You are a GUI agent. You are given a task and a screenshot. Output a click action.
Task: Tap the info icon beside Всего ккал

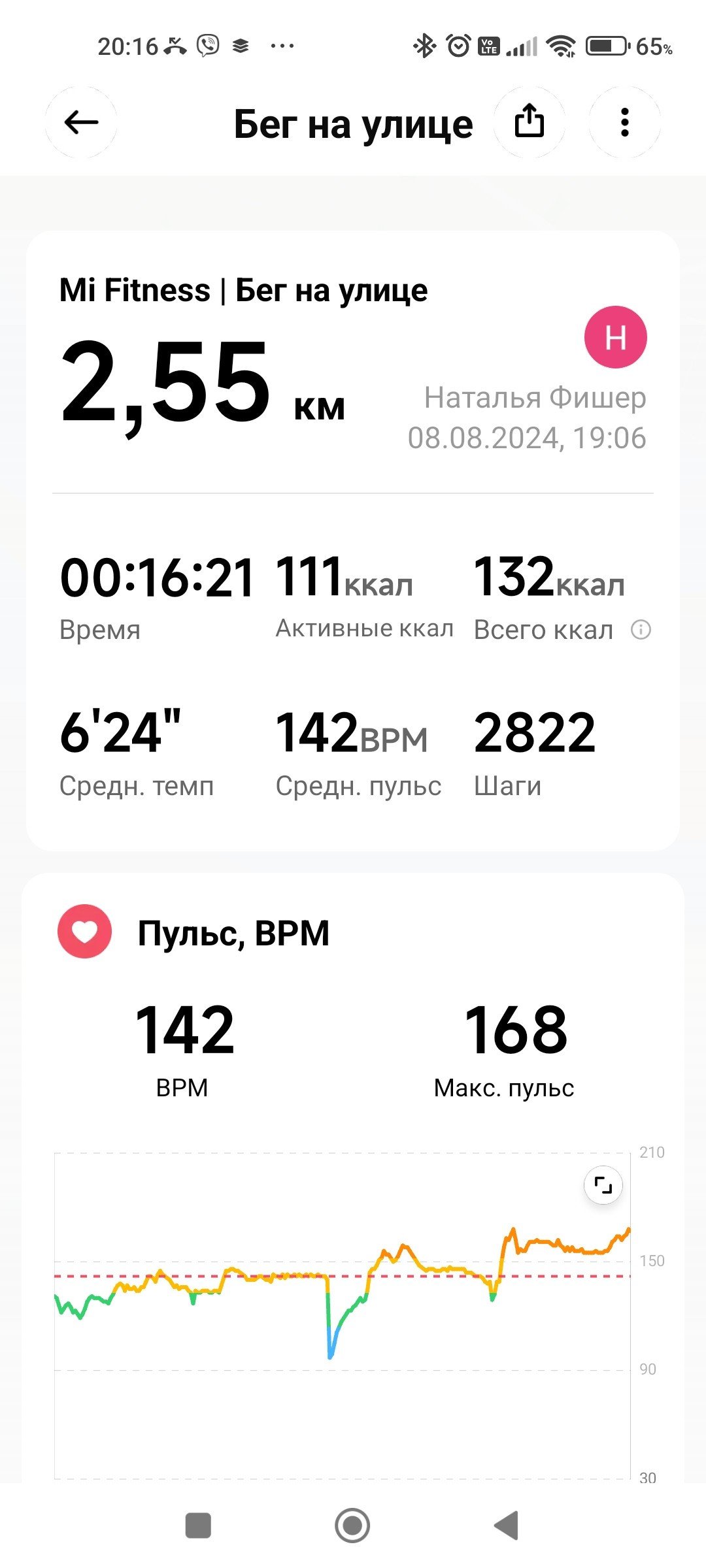[x=641, y=630]
